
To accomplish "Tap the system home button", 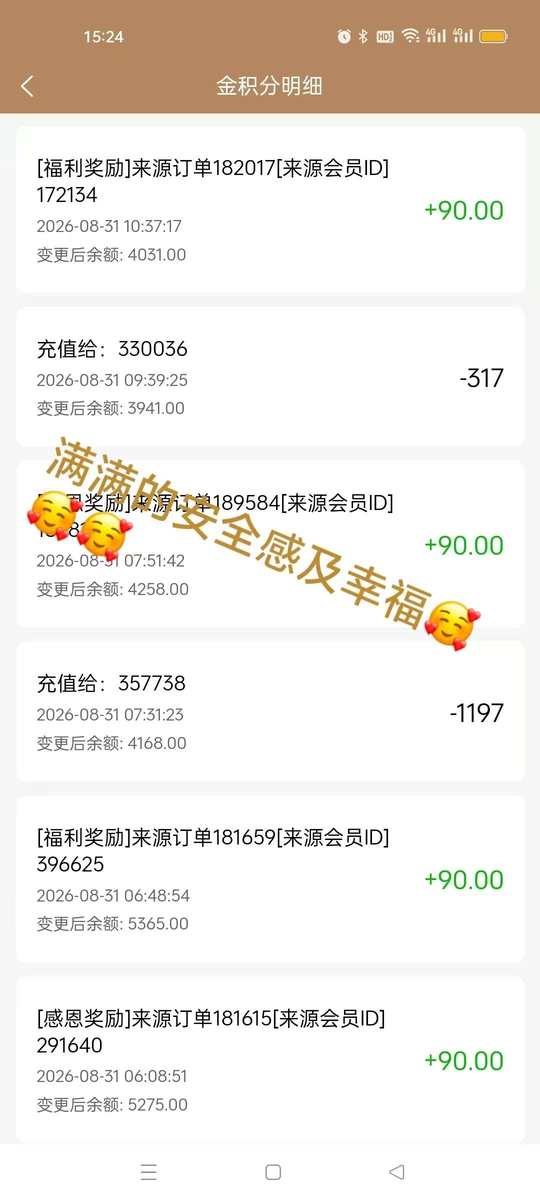I will point(273,1172).
